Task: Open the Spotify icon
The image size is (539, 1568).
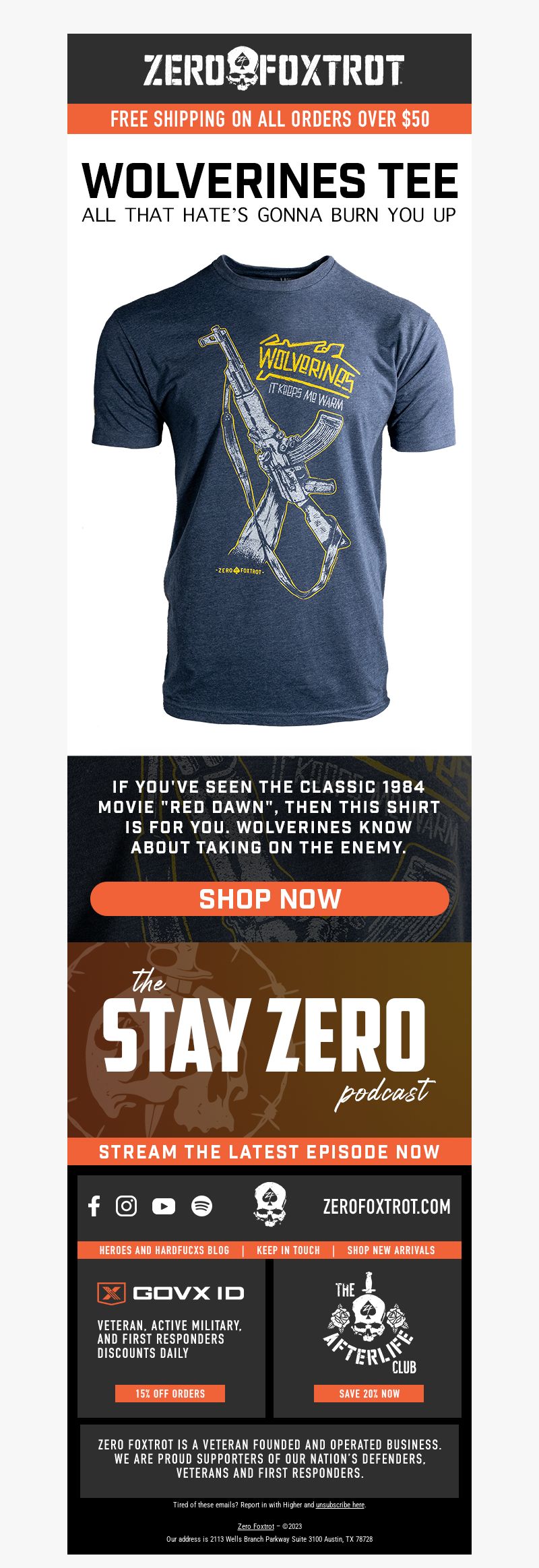Action: 201,1206
